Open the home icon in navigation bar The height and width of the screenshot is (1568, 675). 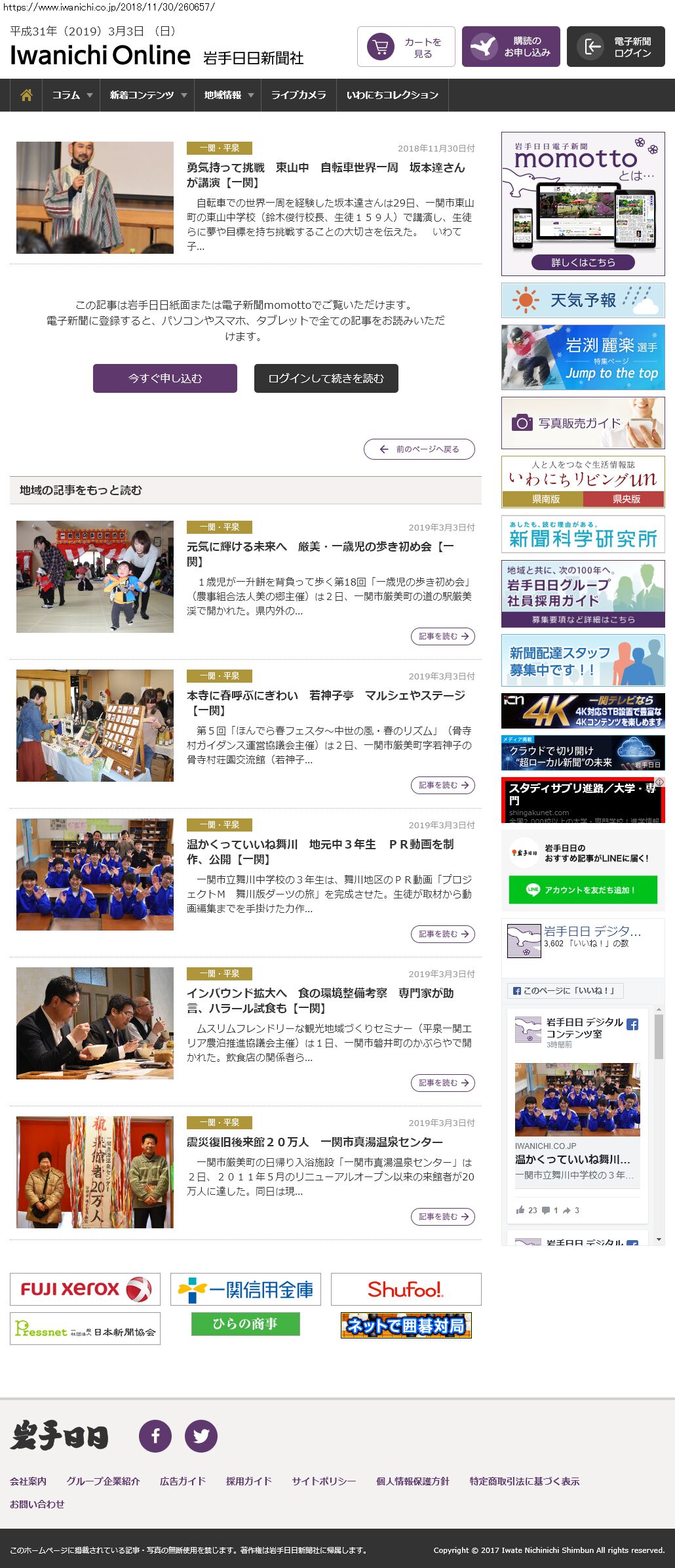[26, 95]
